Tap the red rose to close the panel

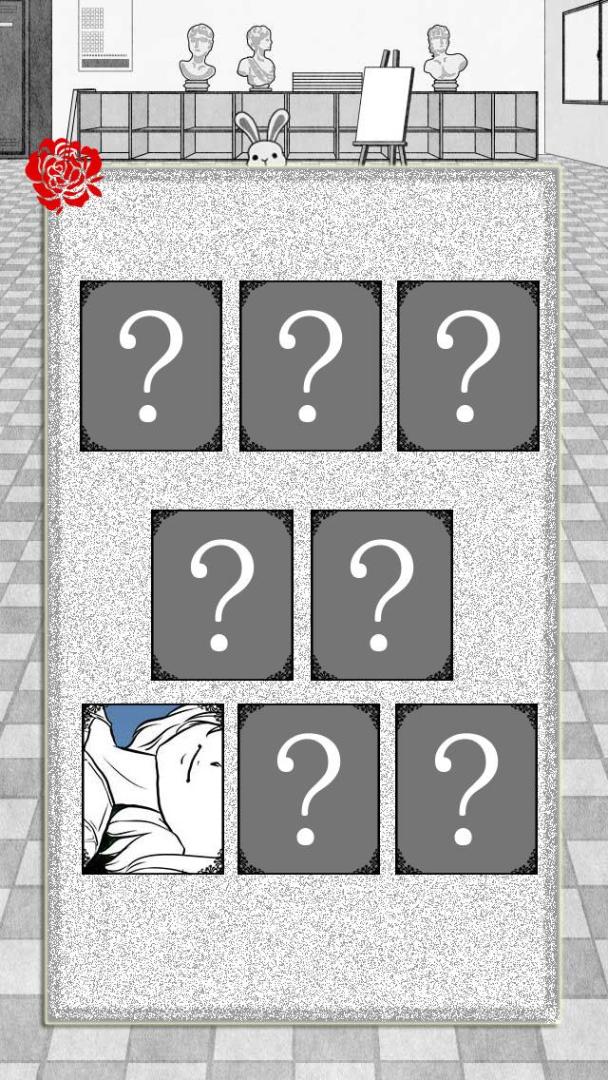[64, 174]
